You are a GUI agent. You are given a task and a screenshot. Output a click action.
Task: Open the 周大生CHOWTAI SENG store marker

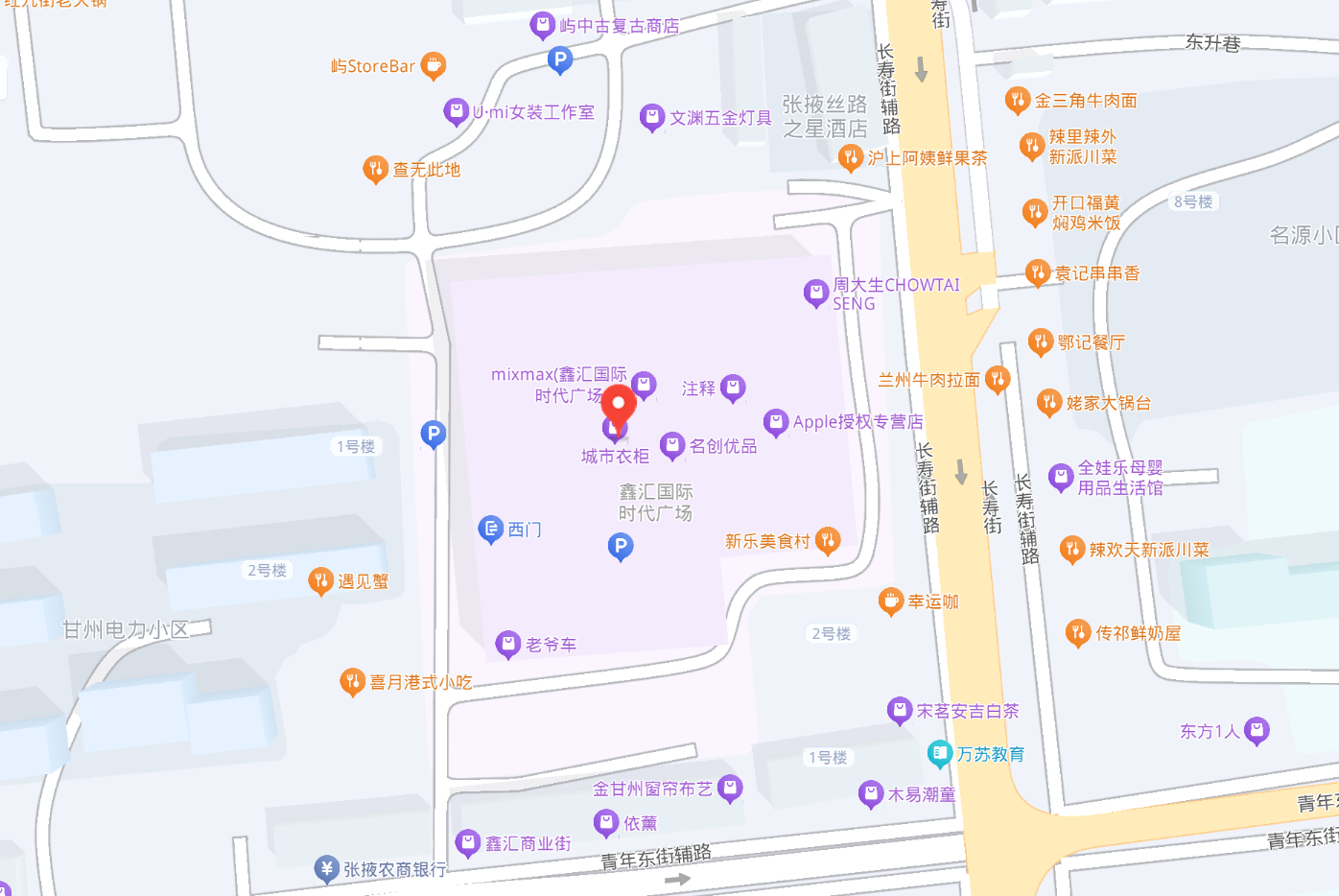(x=815, y=293)
